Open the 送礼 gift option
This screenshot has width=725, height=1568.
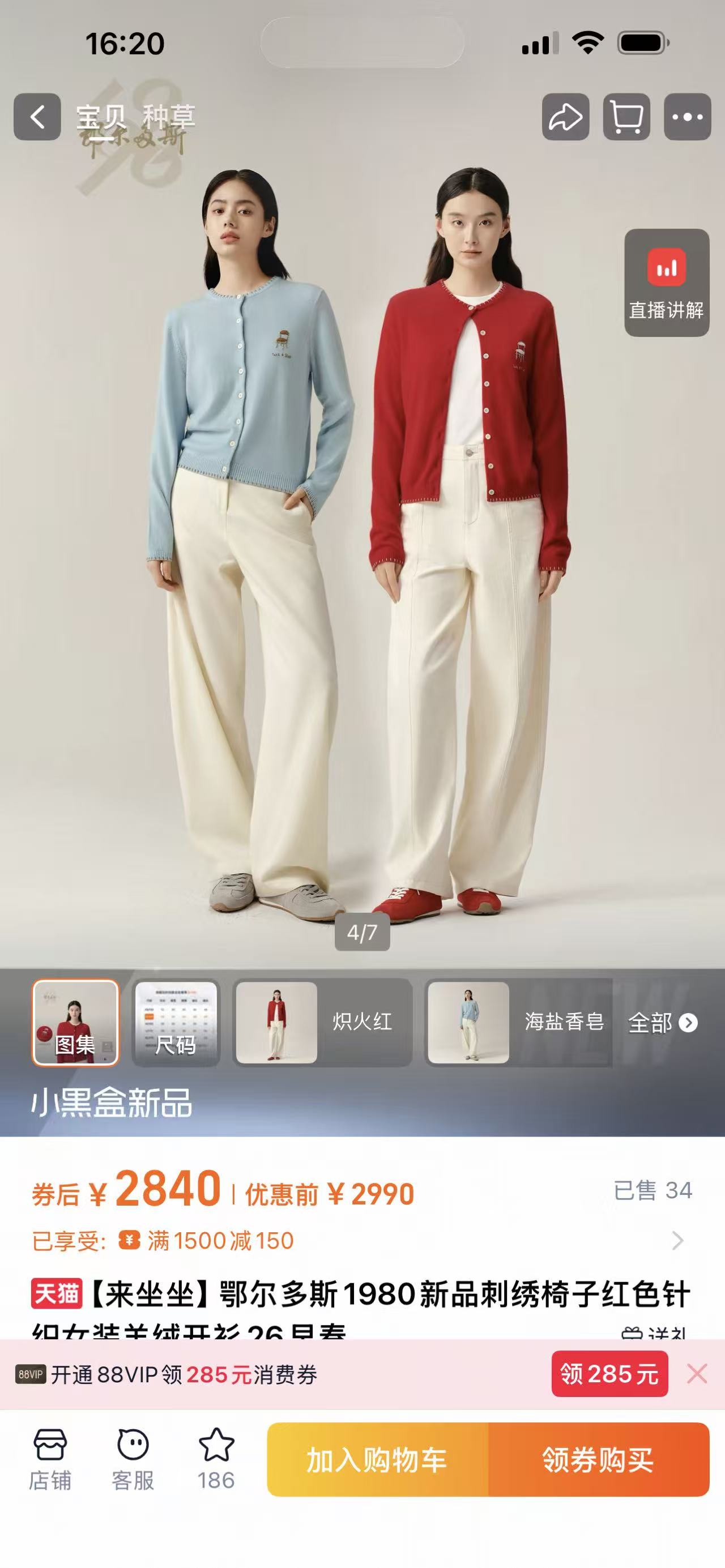pyautogui.click(x=654, y=1333)
